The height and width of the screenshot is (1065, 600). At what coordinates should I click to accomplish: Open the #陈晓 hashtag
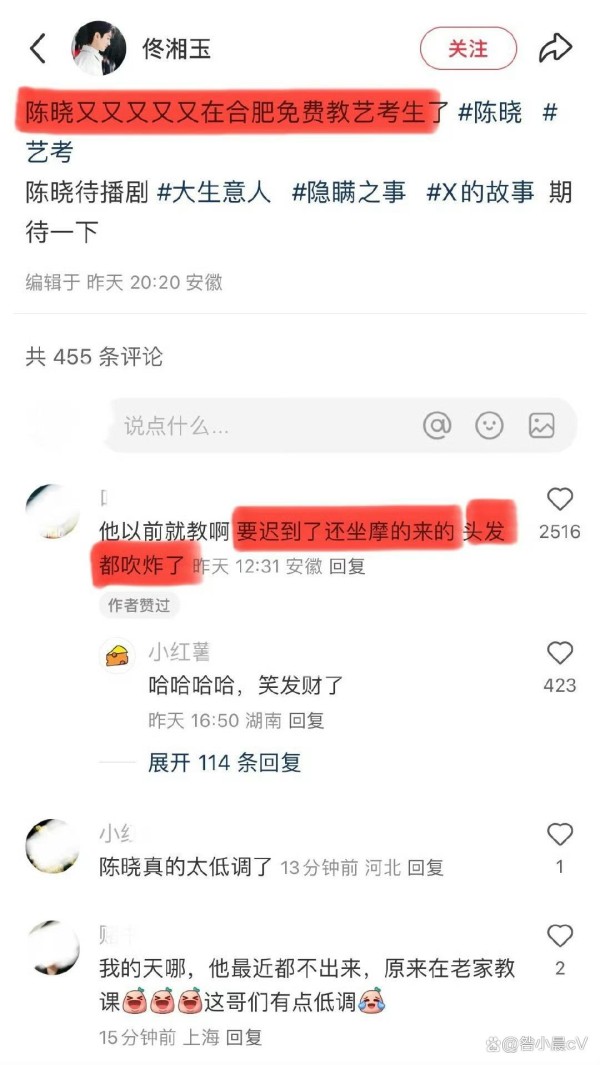click(490, 113)
